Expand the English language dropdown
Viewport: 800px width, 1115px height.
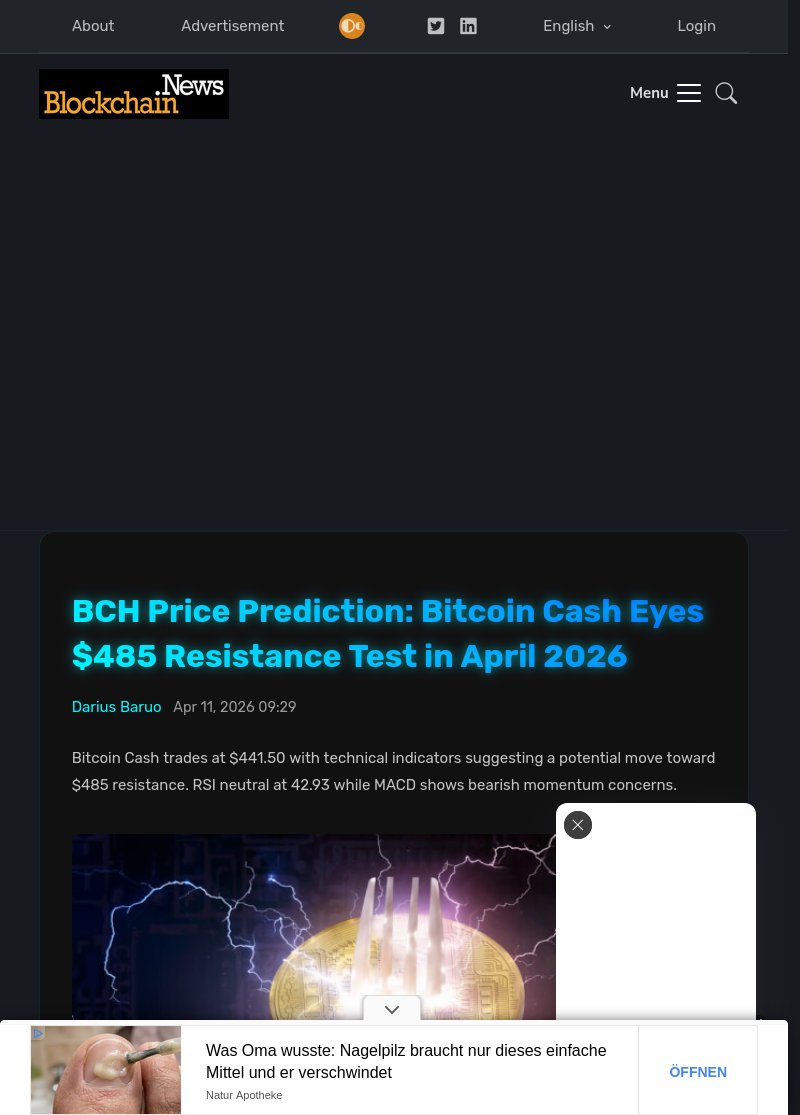click(x=576, y=26)
